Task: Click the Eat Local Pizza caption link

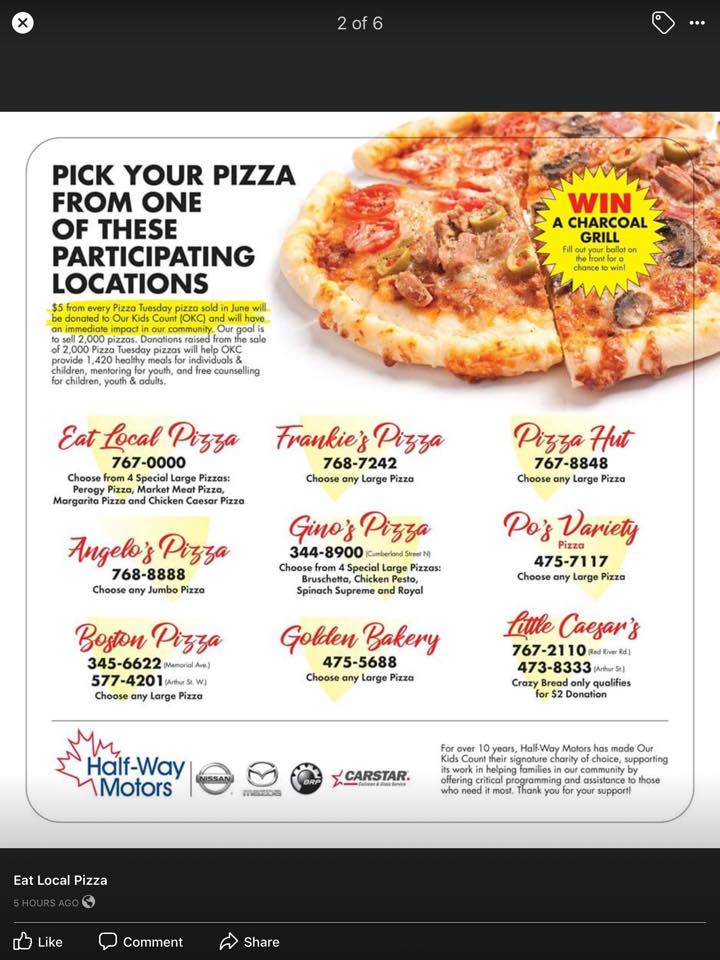Action: [59, 880]
